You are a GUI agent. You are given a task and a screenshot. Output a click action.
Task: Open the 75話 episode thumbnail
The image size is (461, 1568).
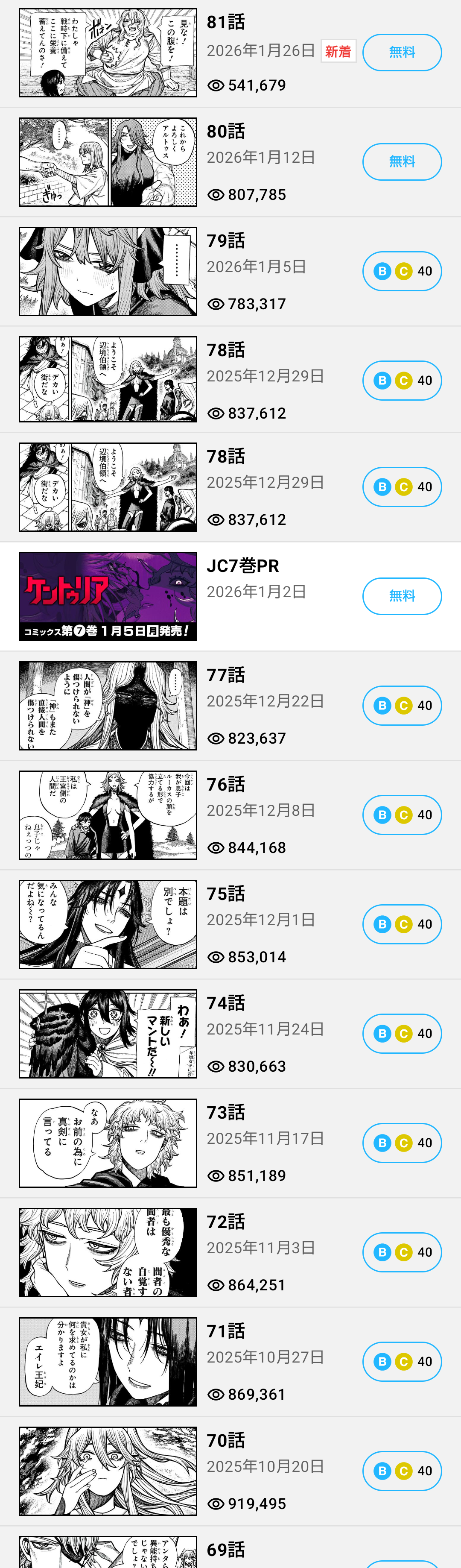[x=108, y=924]
